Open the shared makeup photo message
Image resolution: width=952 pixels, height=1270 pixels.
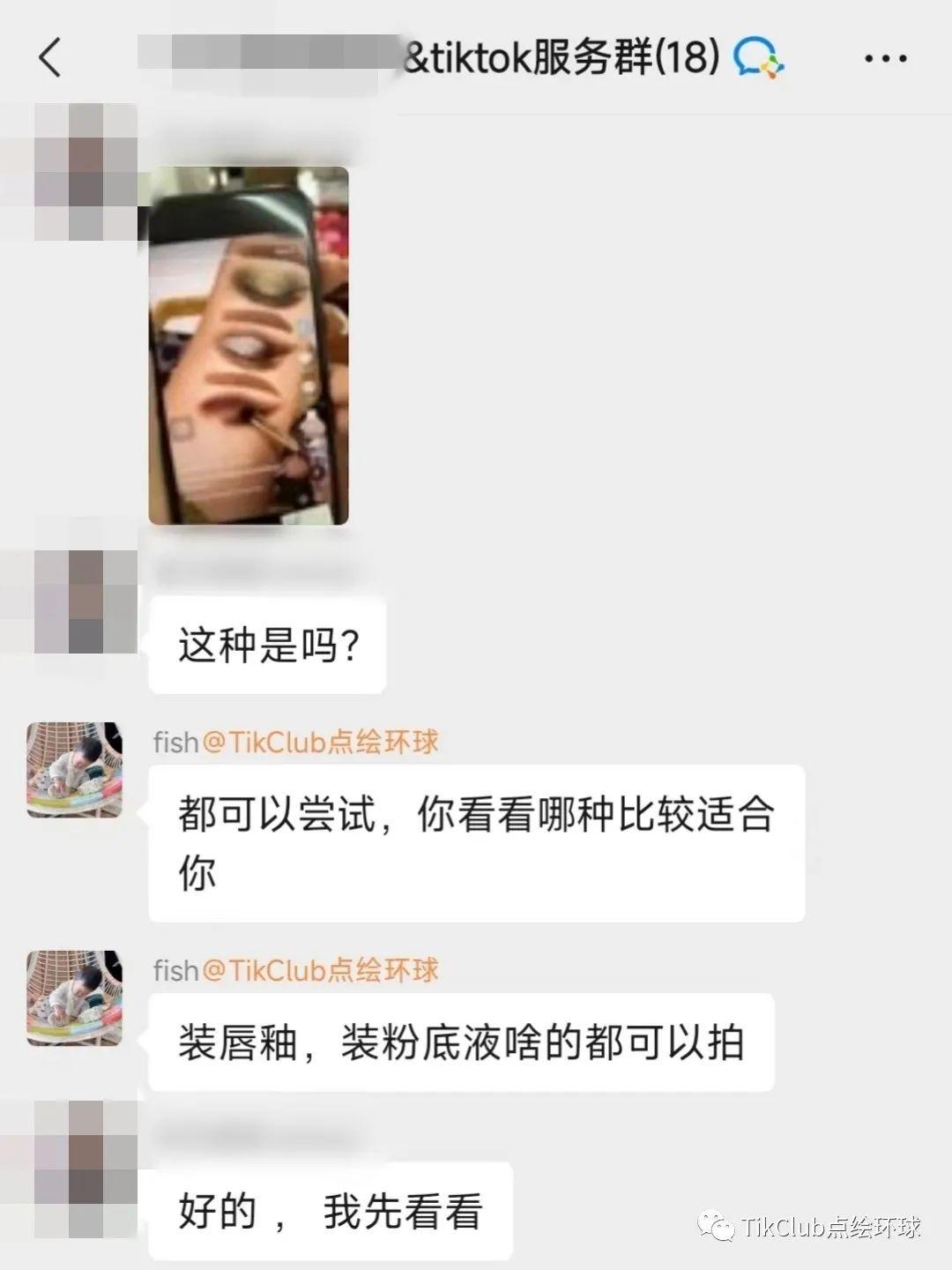point(249,346)
